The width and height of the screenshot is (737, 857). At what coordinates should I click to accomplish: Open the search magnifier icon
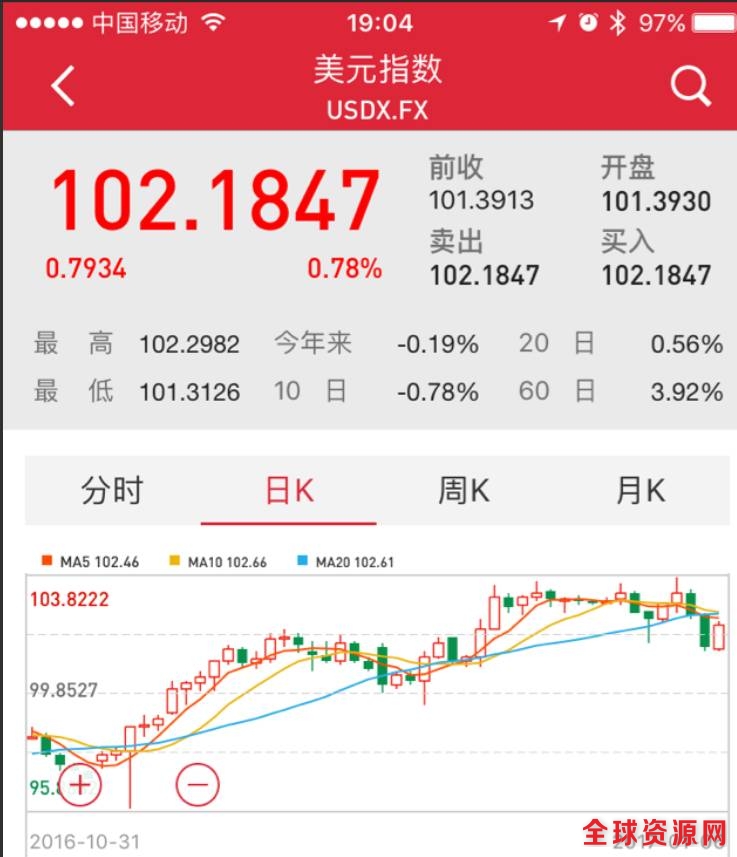click(690, 87)
